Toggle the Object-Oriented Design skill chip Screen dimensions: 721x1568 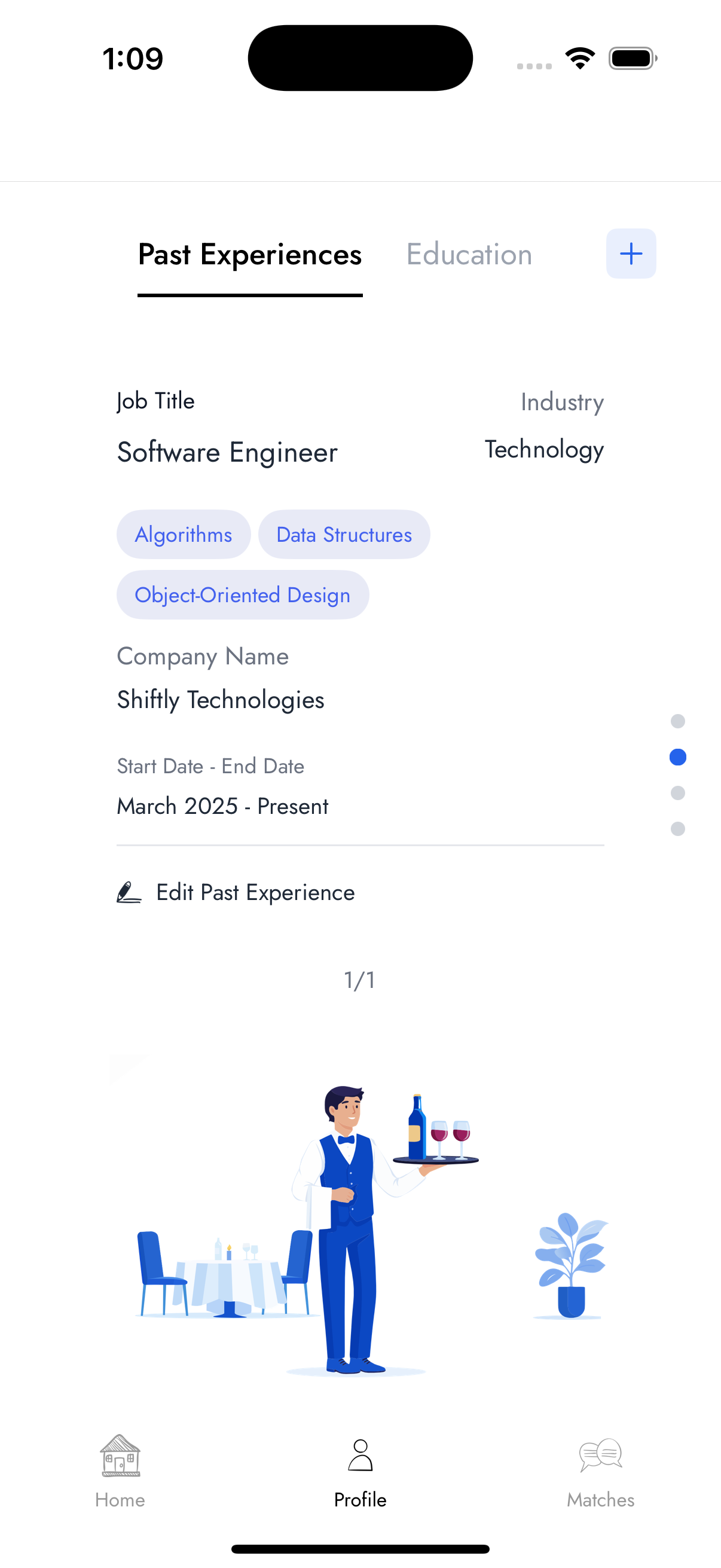243,594
